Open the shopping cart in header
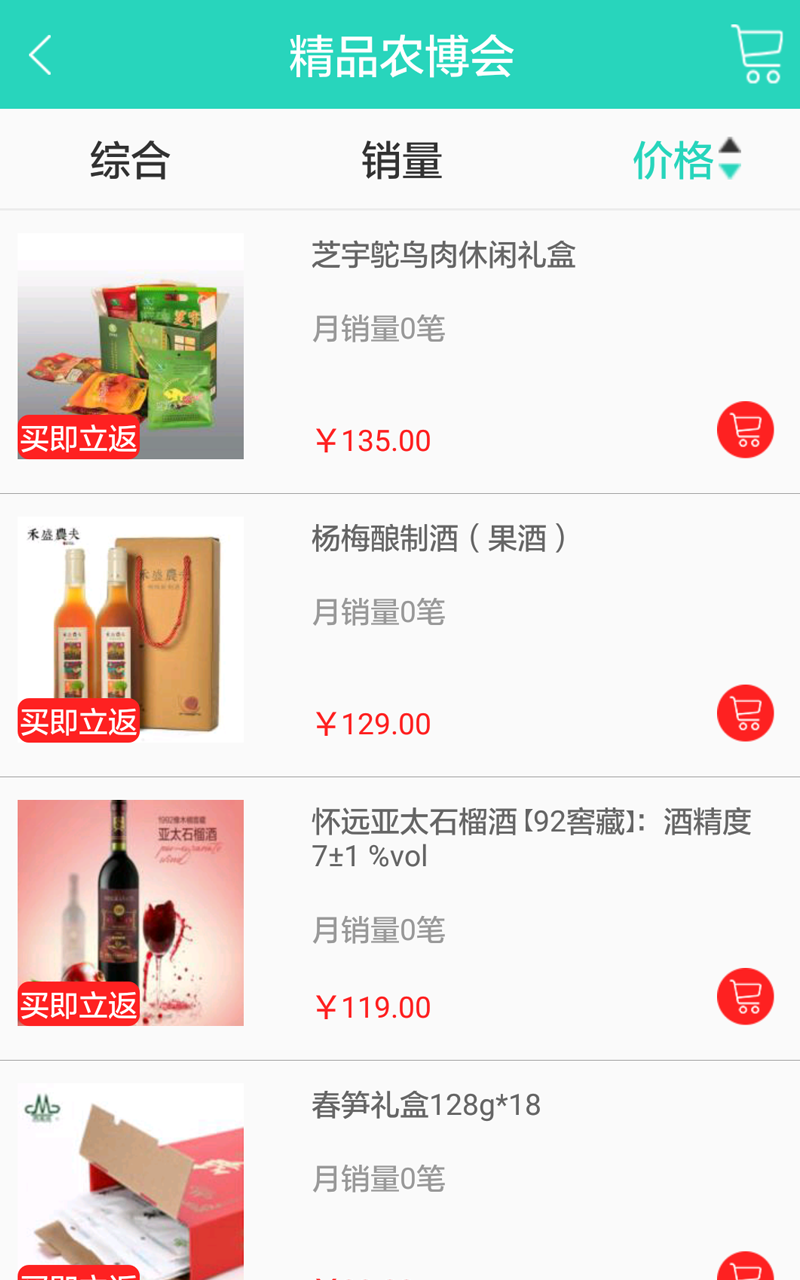The width and height of the screenshot is (800, 1280). pyautogui.click(x=757, y=54)
